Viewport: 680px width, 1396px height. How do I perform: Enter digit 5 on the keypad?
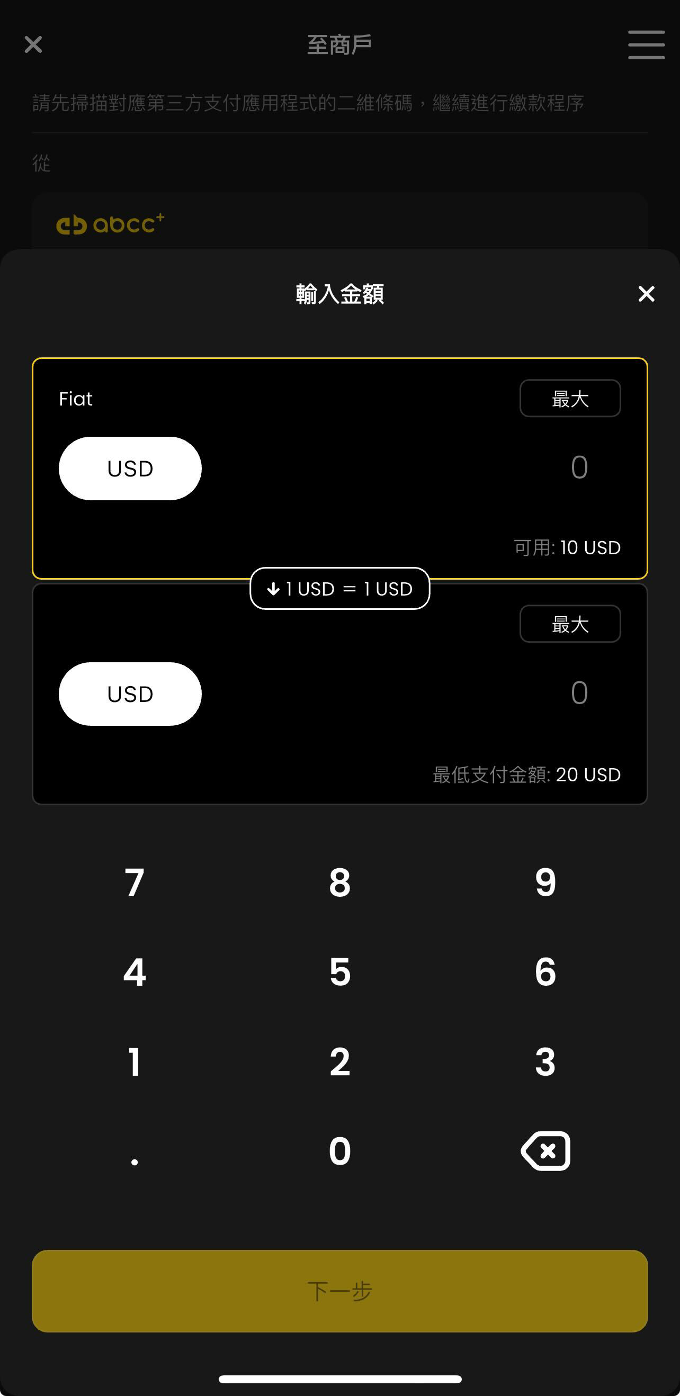(x=340, y=972)
